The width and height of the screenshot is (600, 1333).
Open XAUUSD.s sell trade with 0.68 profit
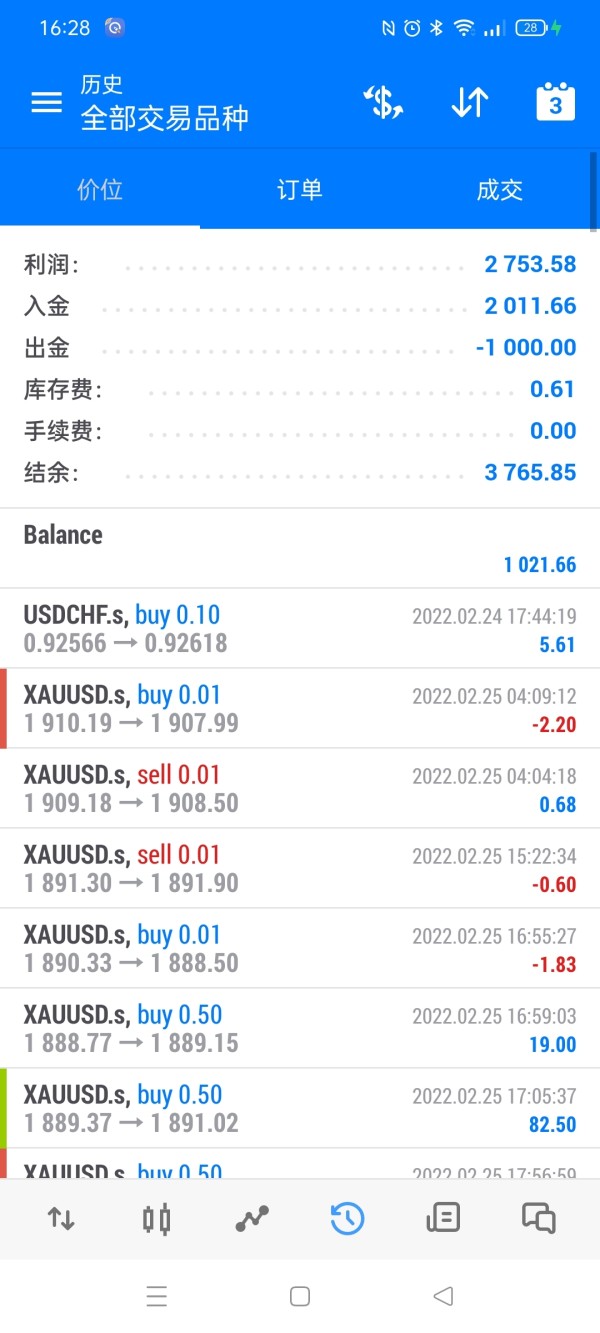click(x=300, y=789)
